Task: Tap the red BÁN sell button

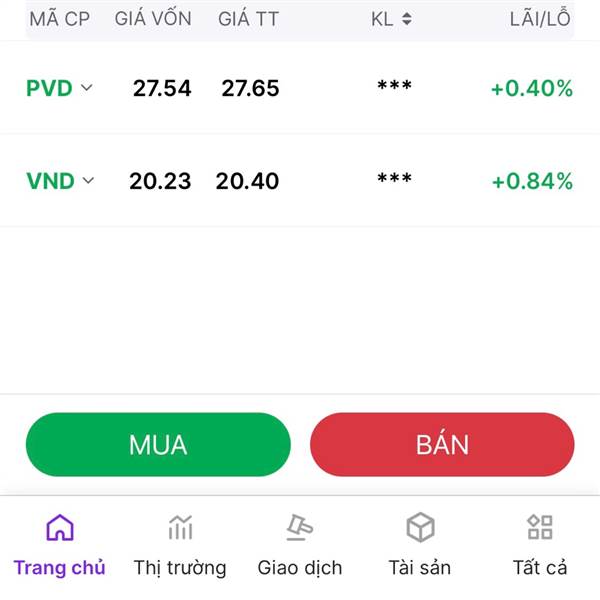Action: pyautogui.click(x=442, y=444)
